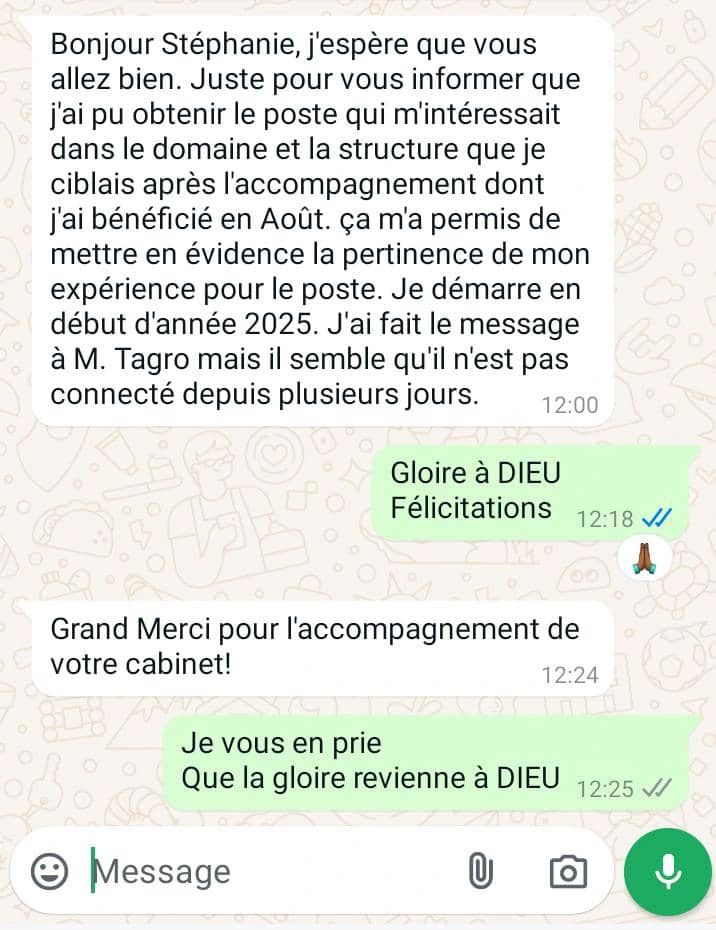
Task: Open the emoji picker
Action: coord(50,871)
